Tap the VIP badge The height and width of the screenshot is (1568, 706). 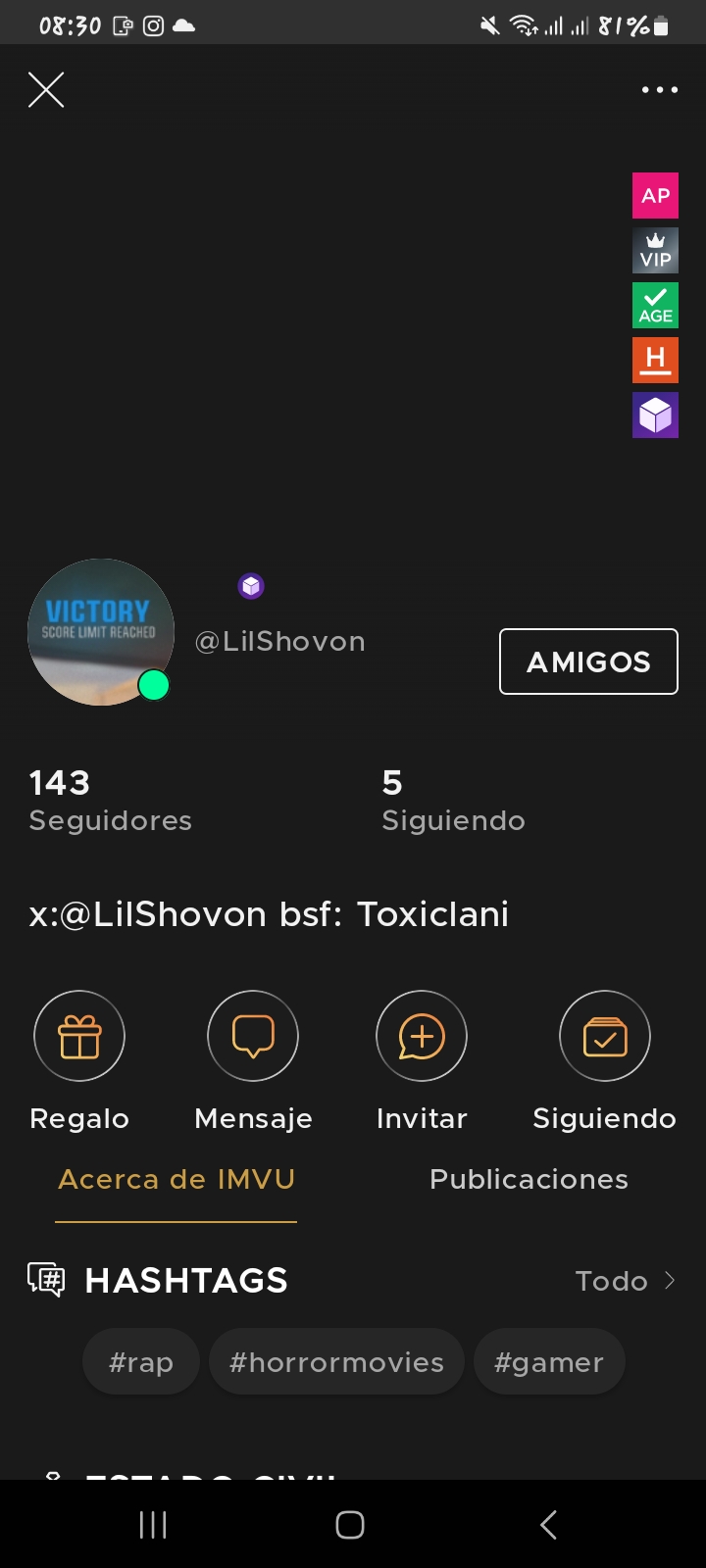pyautogui.click(x=655, y=251)
